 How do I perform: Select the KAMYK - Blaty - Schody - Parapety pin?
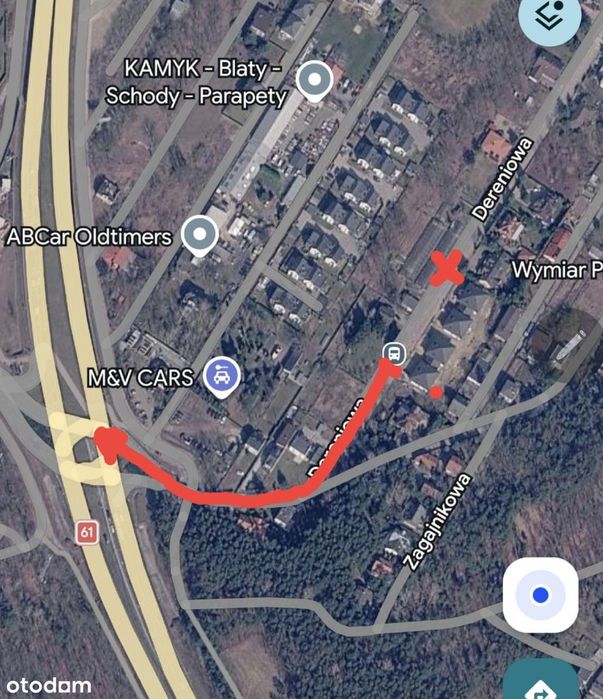(315, 82)
